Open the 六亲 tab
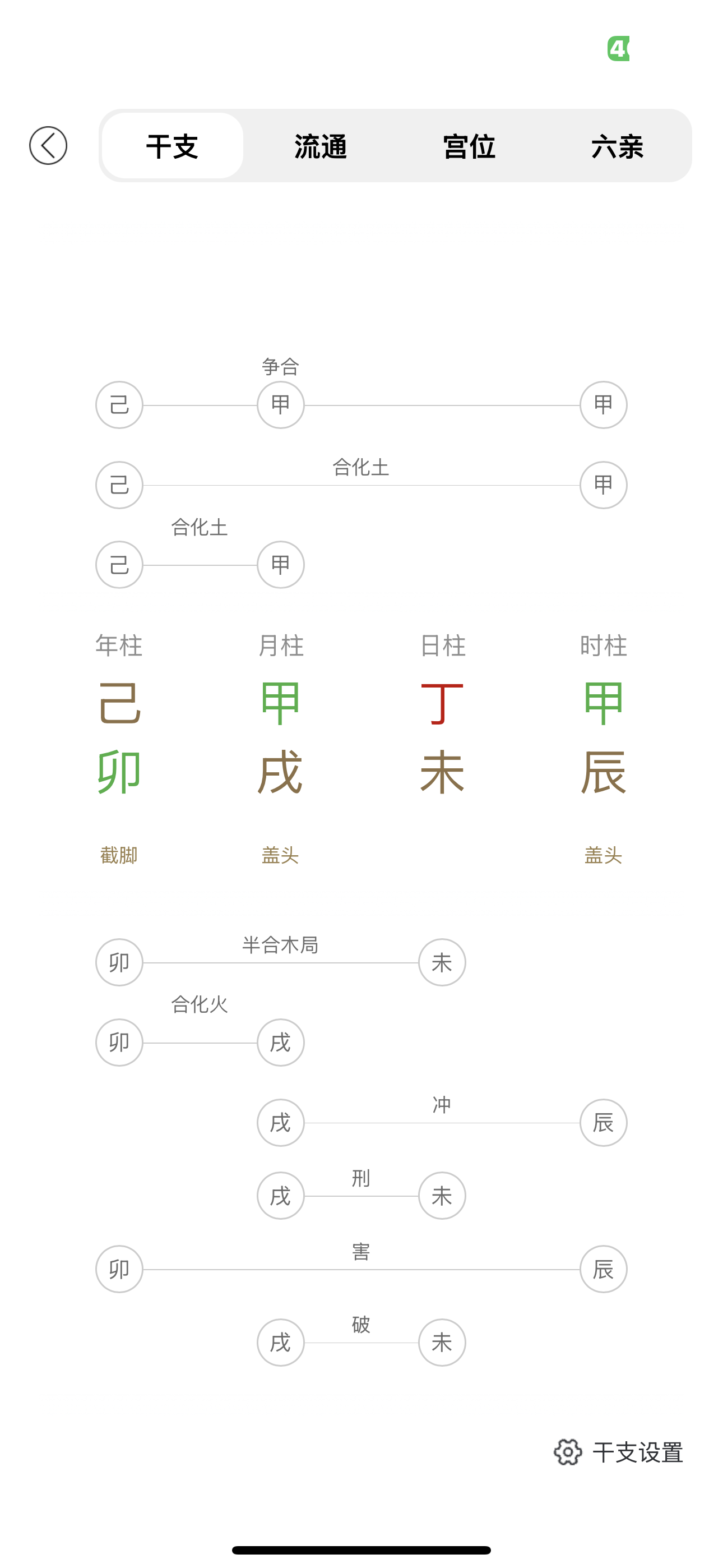Screen dimensions: 723x1568 tap(617, 146)
